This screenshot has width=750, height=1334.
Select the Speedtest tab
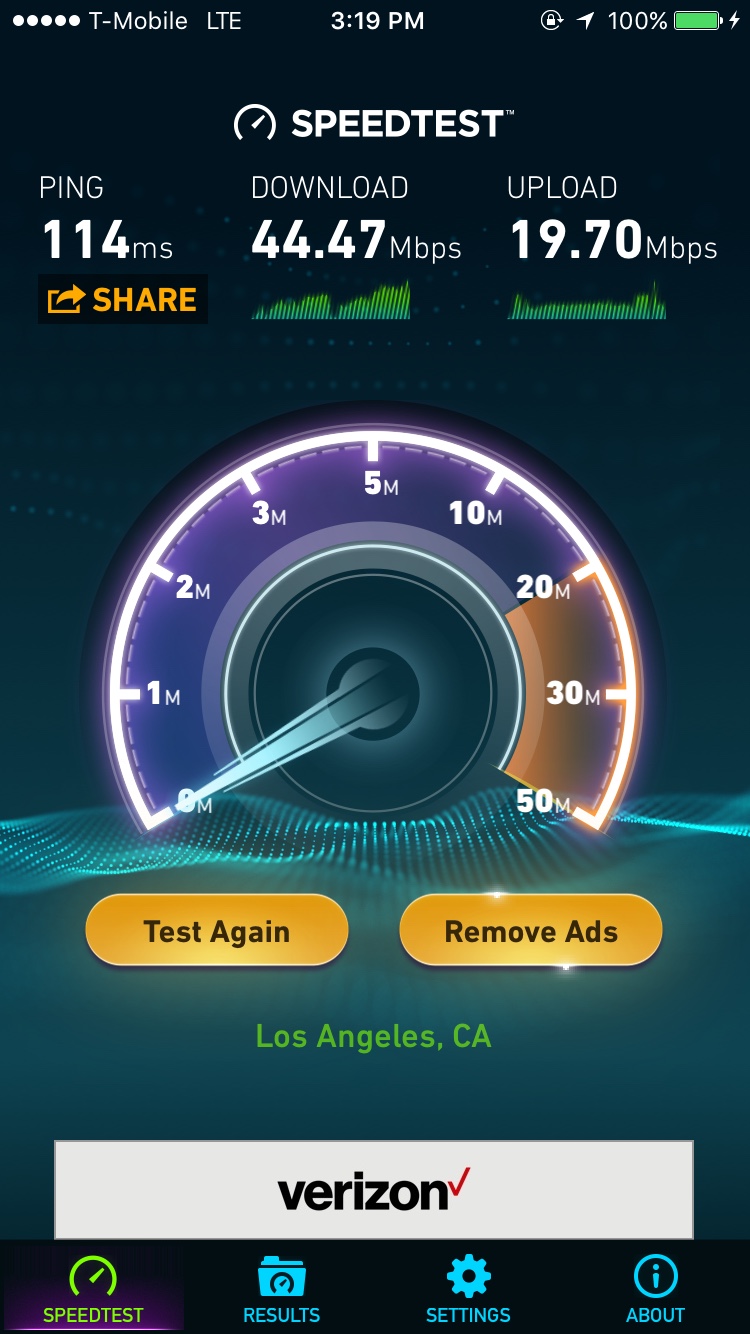93,1290
